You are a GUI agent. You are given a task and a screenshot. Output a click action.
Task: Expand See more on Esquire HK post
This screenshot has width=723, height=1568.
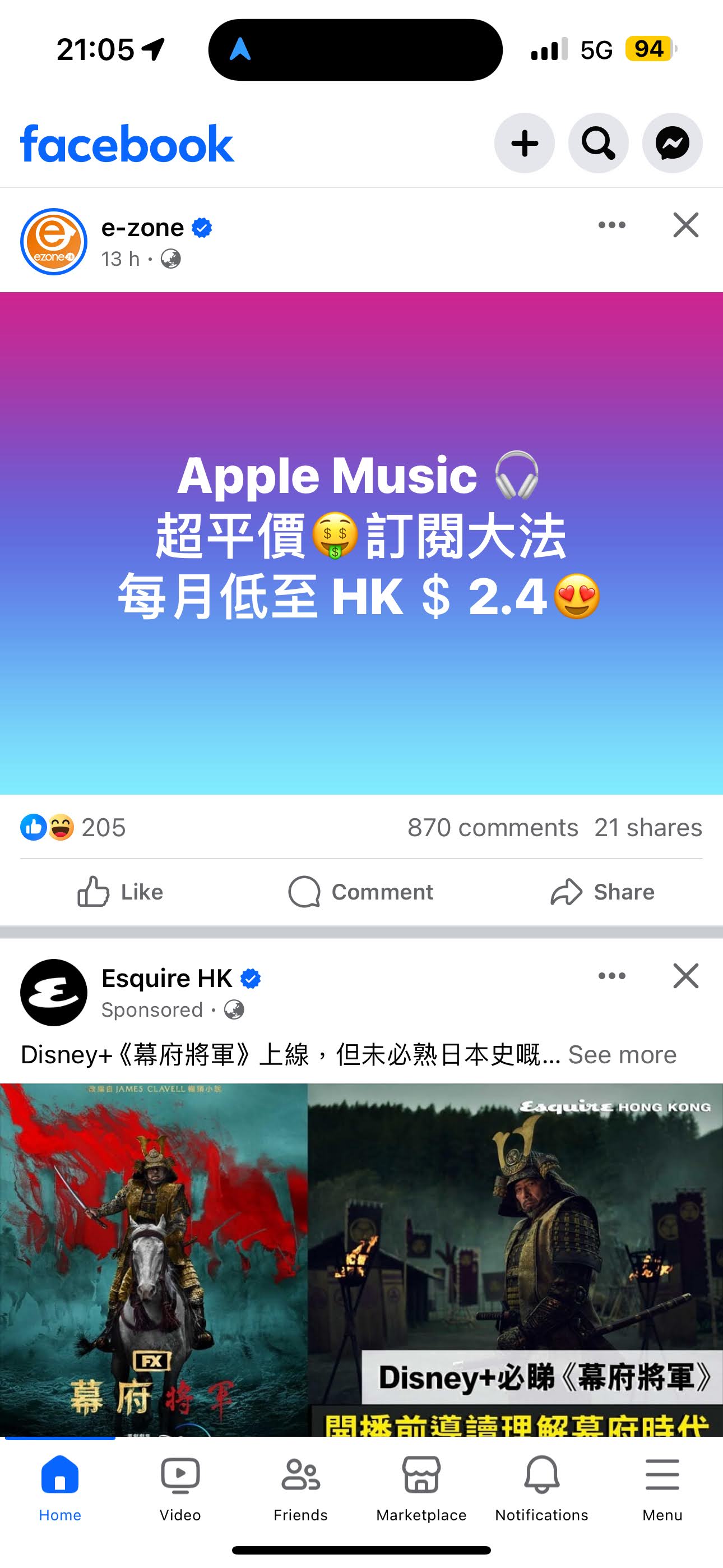622,1055
